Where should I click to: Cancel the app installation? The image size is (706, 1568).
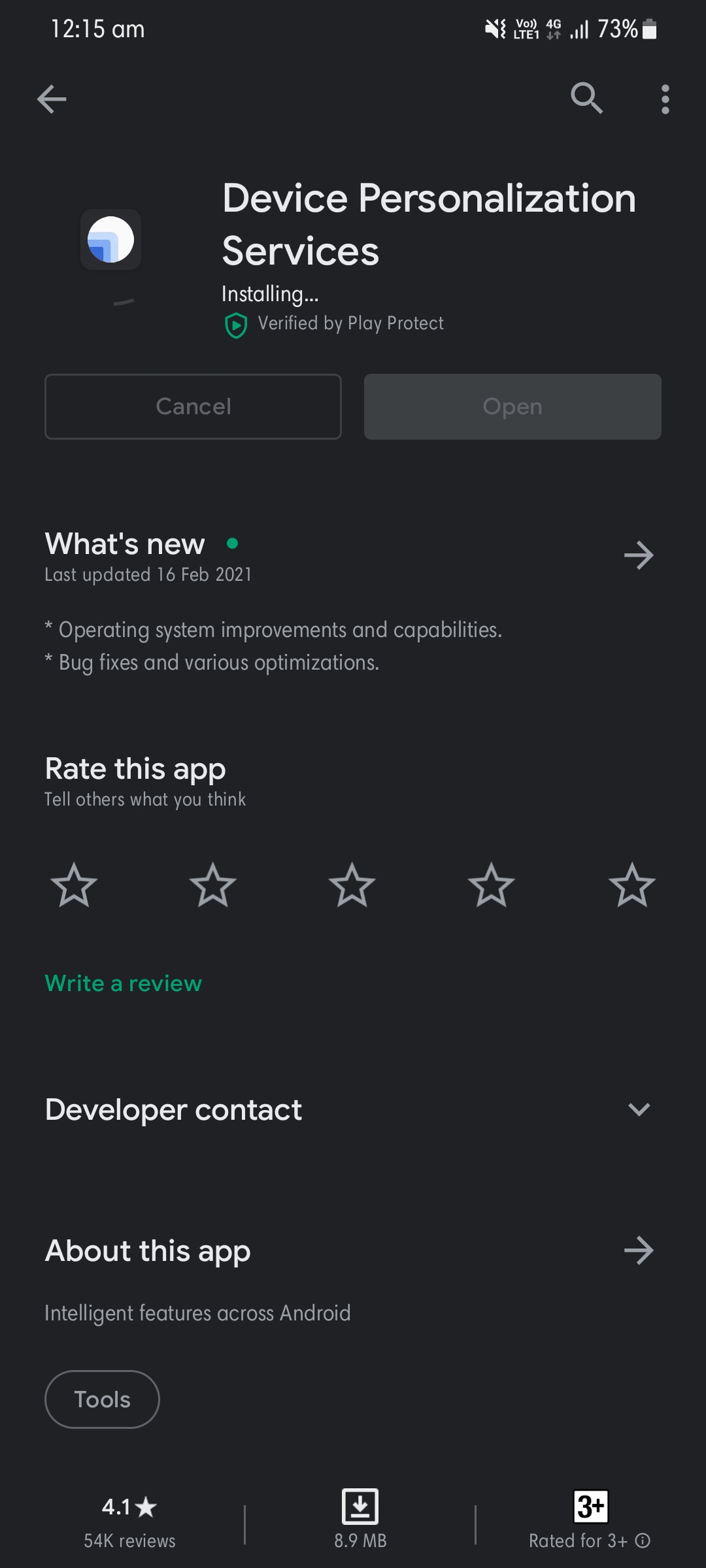click(192, 406)
